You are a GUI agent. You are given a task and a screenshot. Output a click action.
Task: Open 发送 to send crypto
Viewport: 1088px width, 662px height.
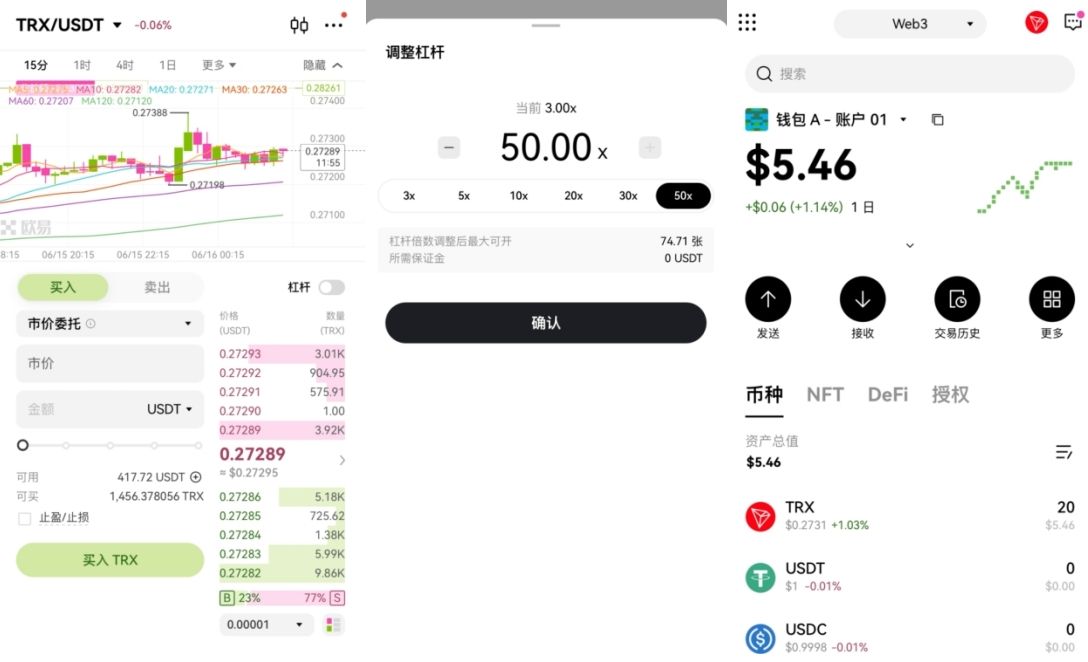point(768,299)
